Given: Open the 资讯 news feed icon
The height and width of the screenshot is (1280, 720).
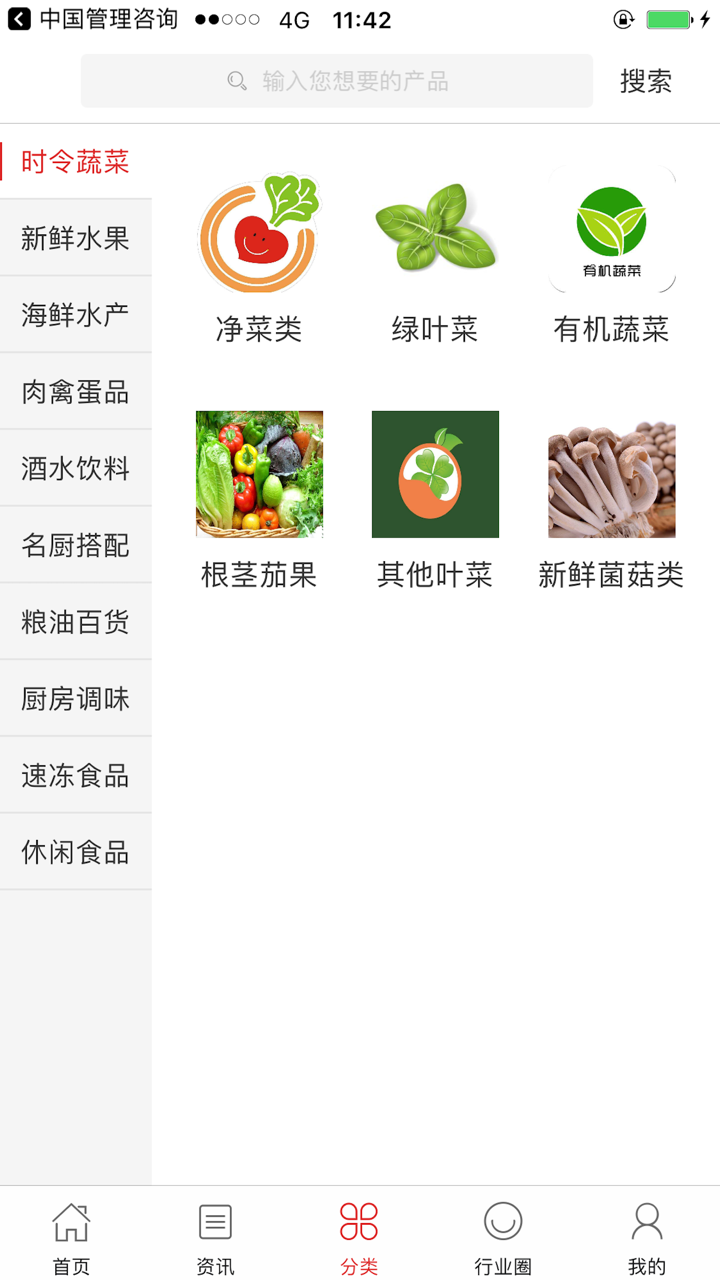Looking at the screenshot, I should click(215, 1222).
